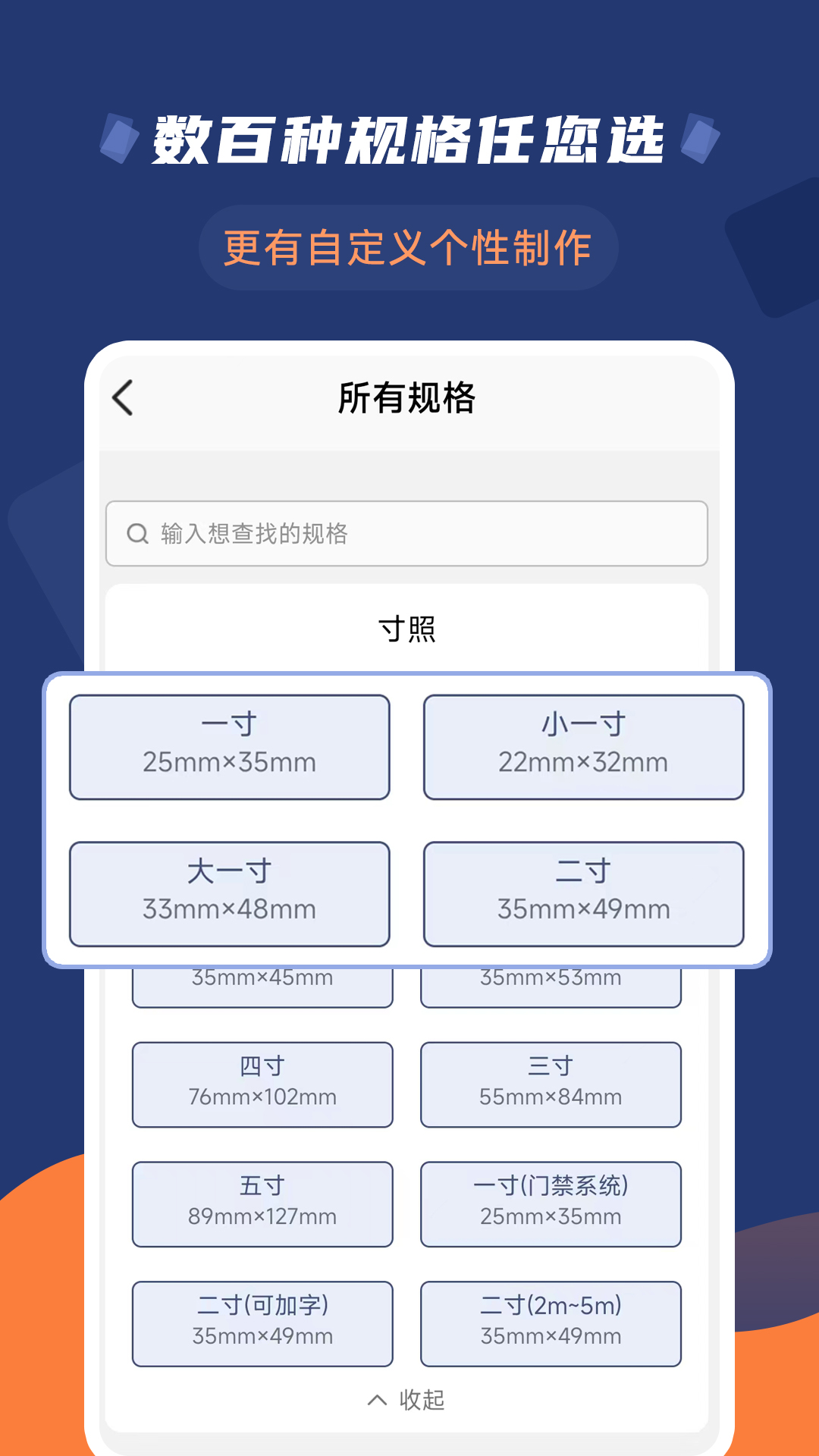Click the 35mm×45mm partially covered option

point(262,978)
